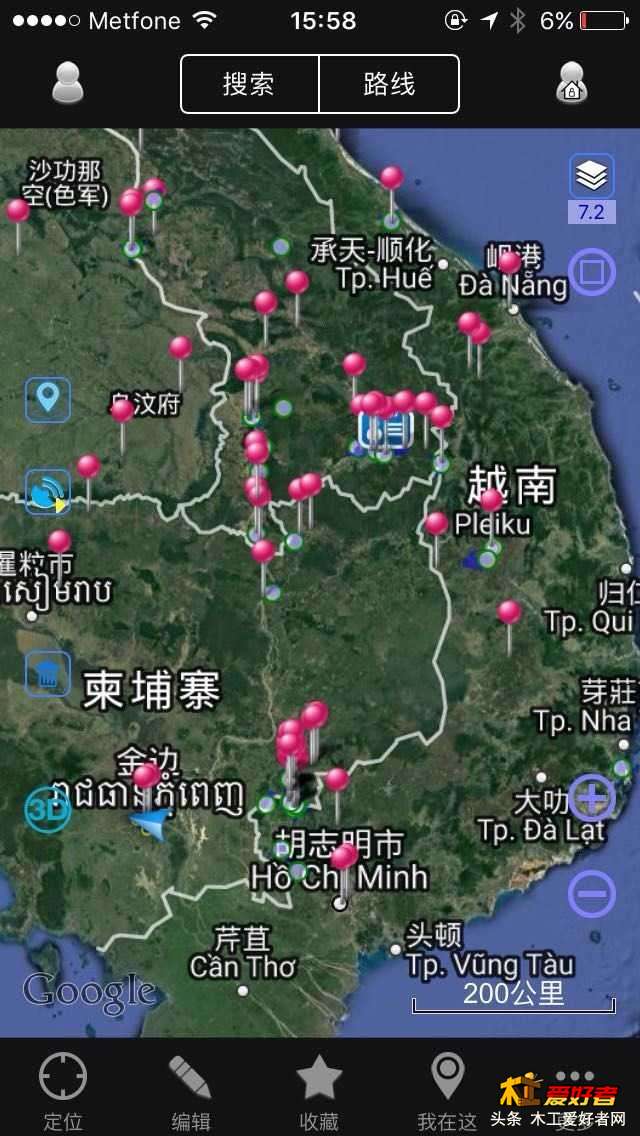Open the map layers button

pyautogui.click(x=591, y=177)
